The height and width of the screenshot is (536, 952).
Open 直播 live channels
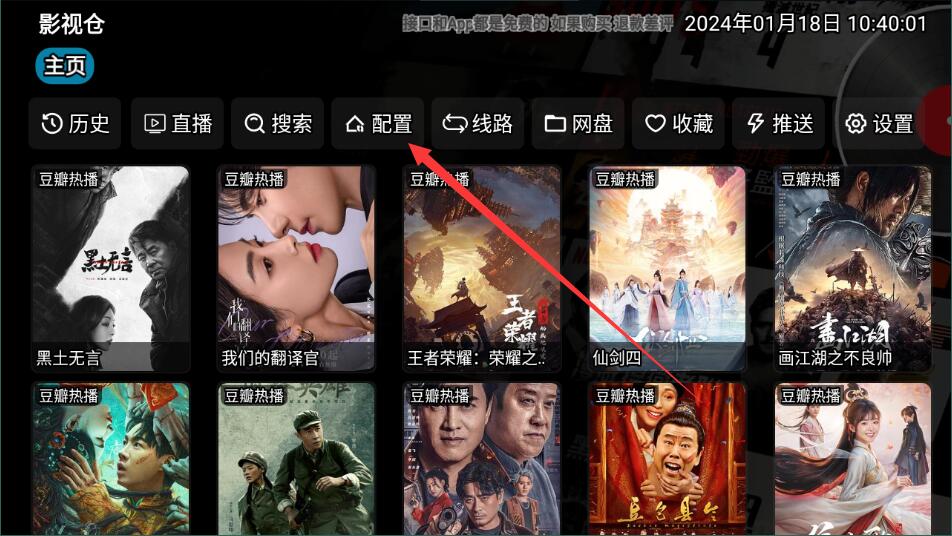pyautogui.click(x=178, y=124)
